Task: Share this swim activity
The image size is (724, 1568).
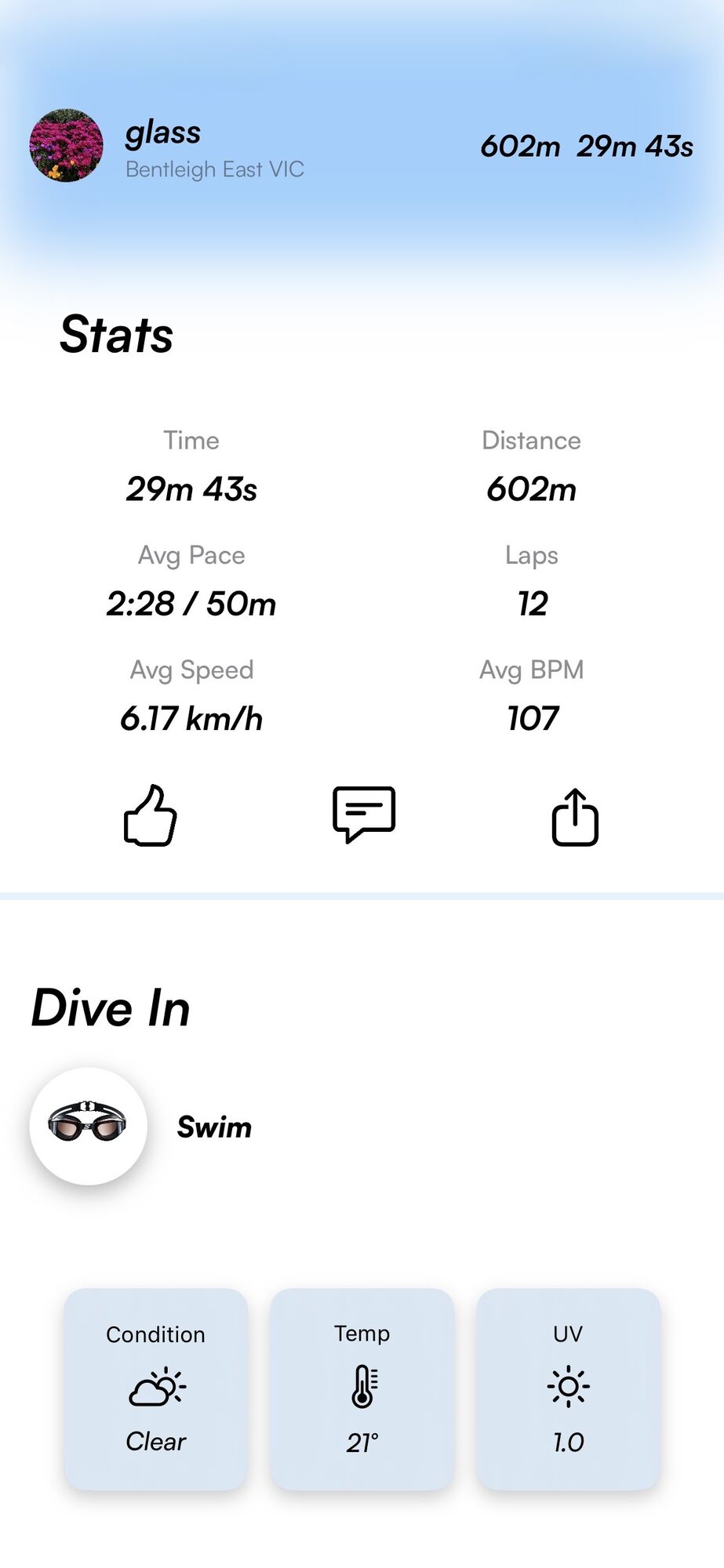Action: coord(575,817)
